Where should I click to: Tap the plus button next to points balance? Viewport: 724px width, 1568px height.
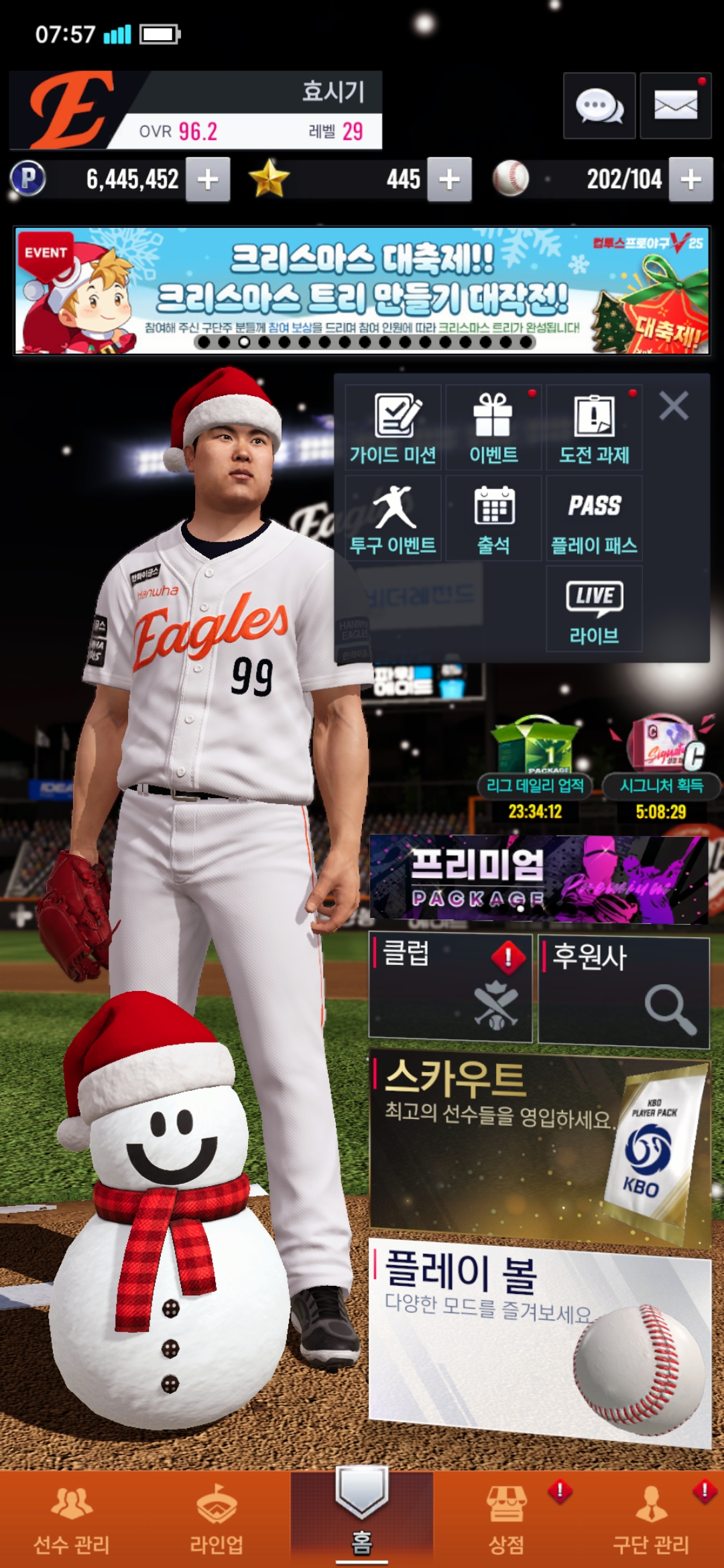coord(208,180)
